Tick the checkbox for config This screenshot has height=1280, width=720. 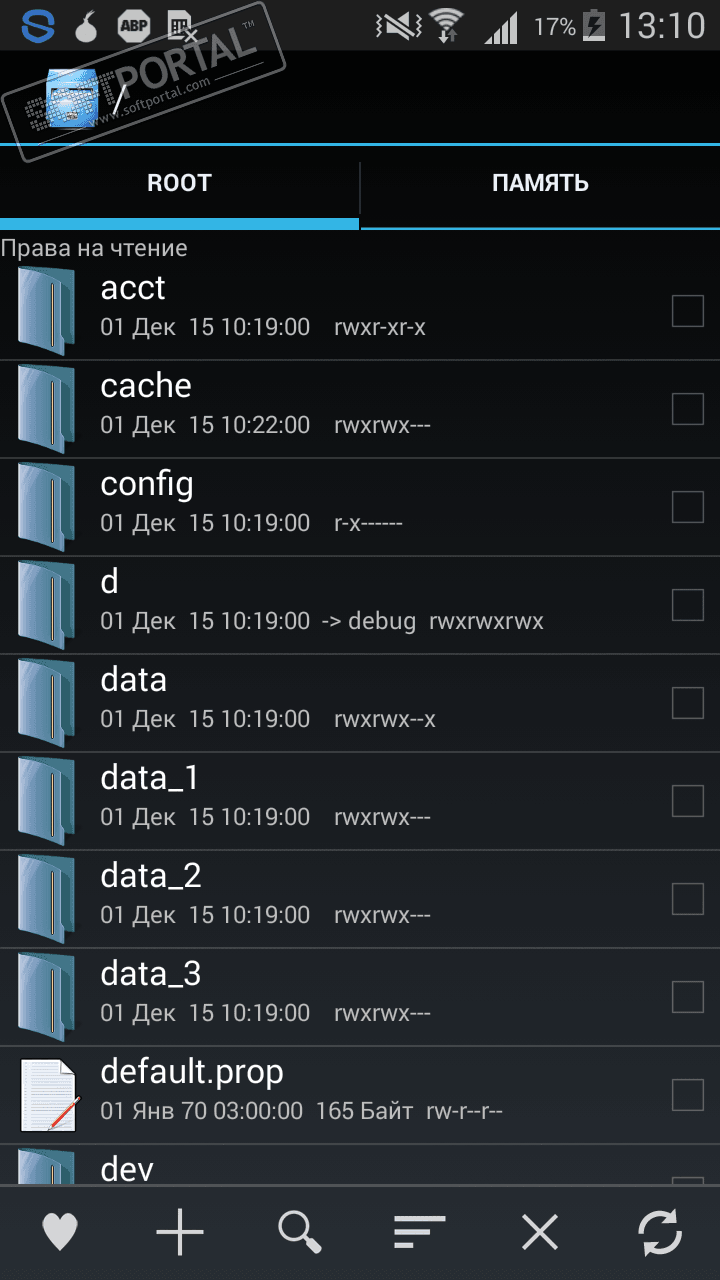(x=688, y=507)
